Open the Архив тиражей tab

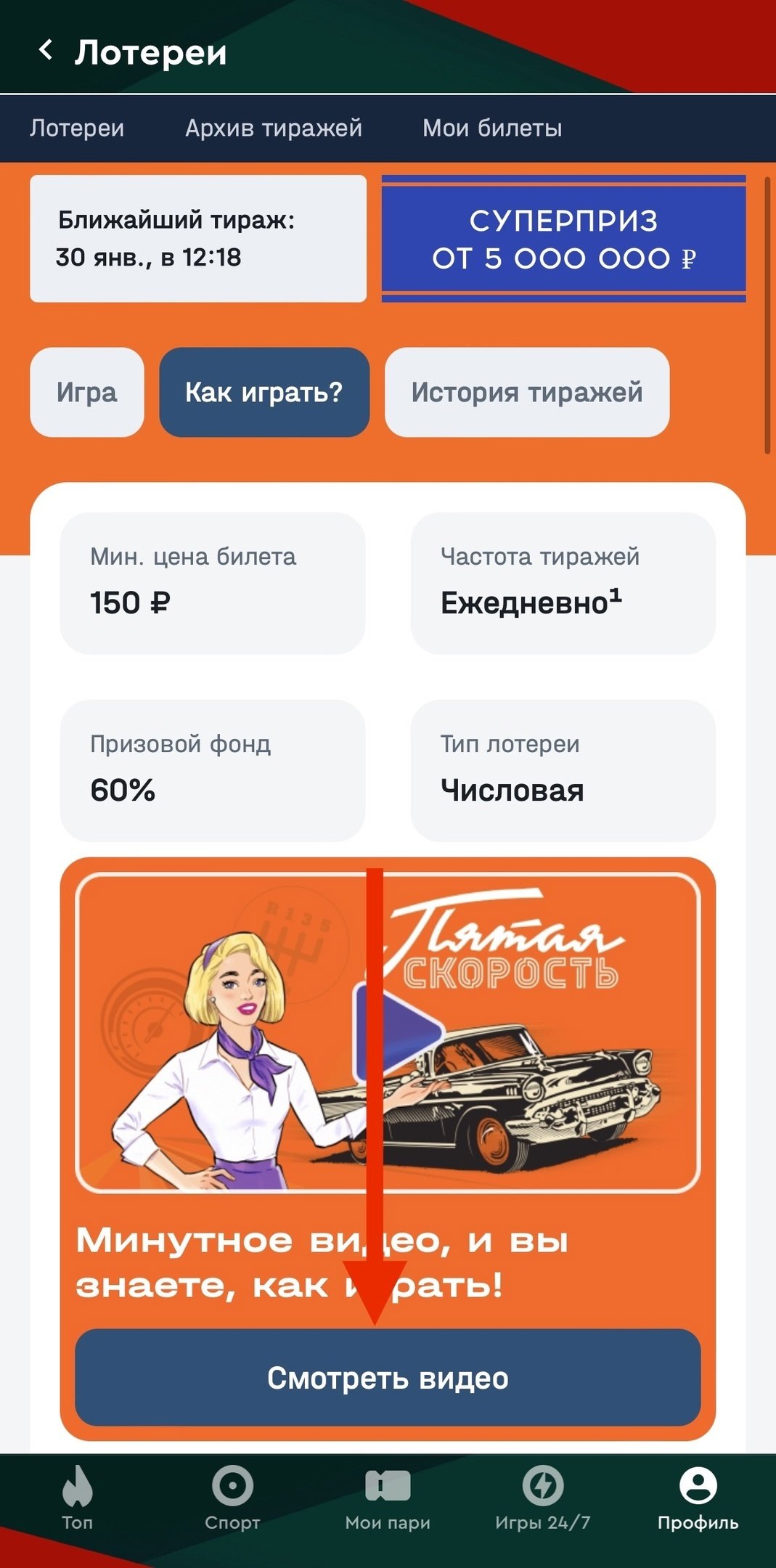click(x=274, y=128)
